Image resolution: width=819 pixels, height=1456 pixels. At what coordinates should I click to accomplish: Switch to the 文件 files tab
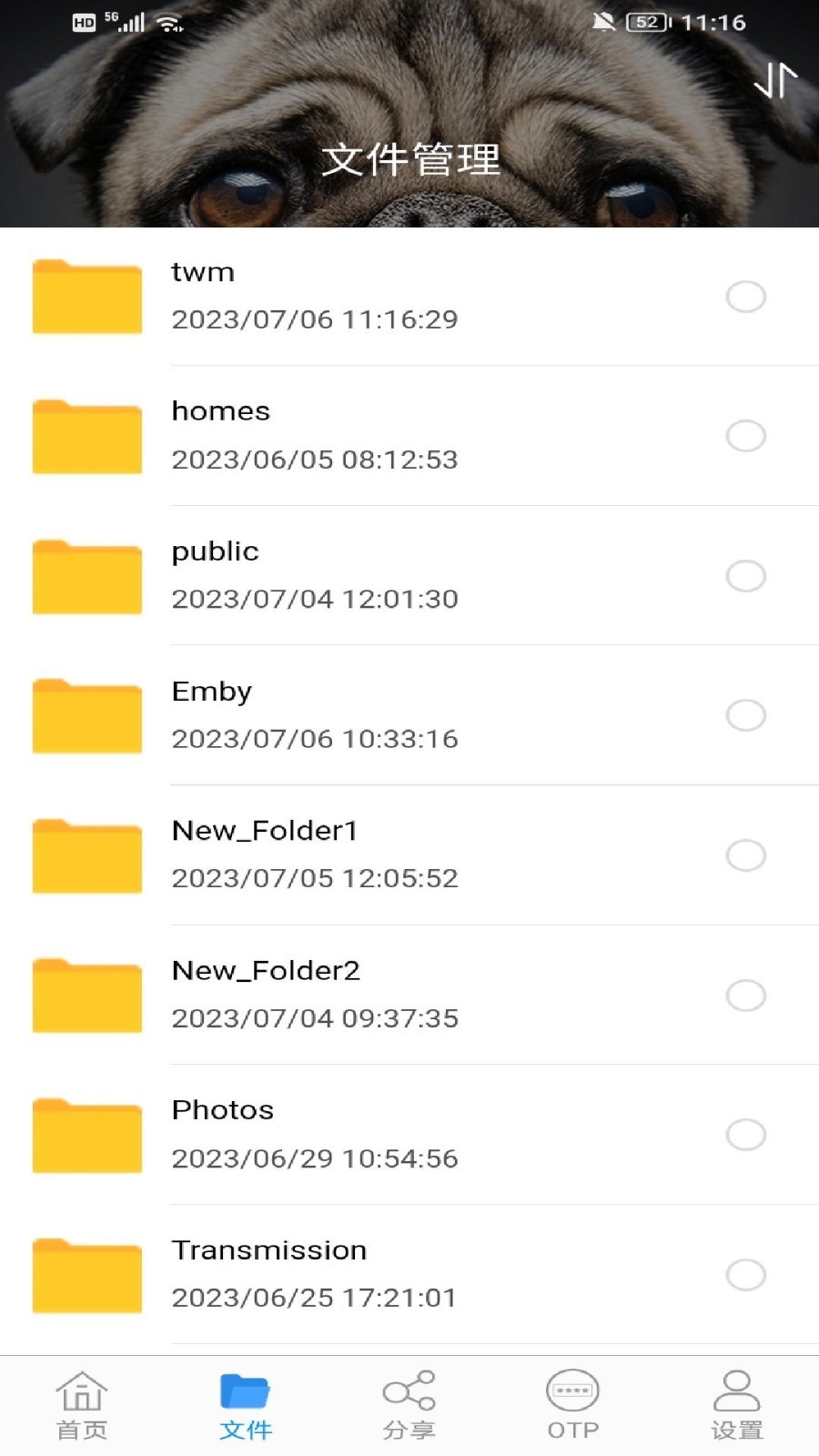(246, 1406)
